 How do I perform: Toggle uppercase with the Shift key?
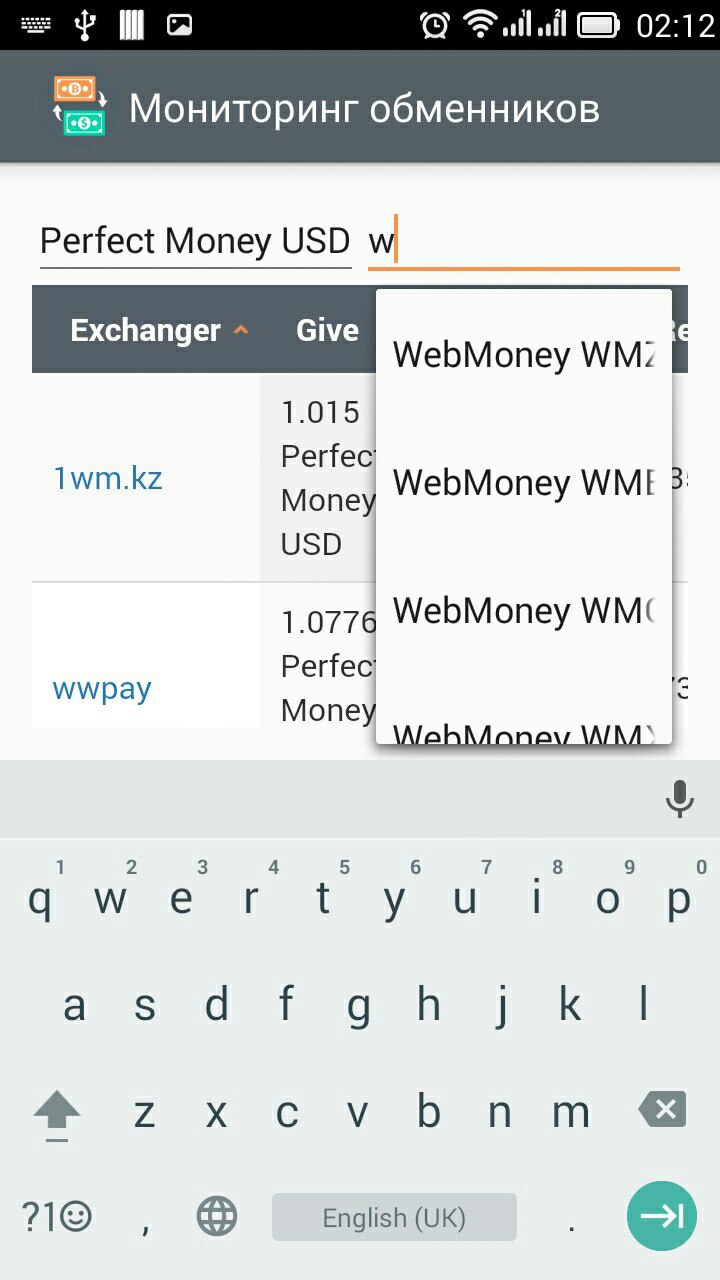point(56,1110)
